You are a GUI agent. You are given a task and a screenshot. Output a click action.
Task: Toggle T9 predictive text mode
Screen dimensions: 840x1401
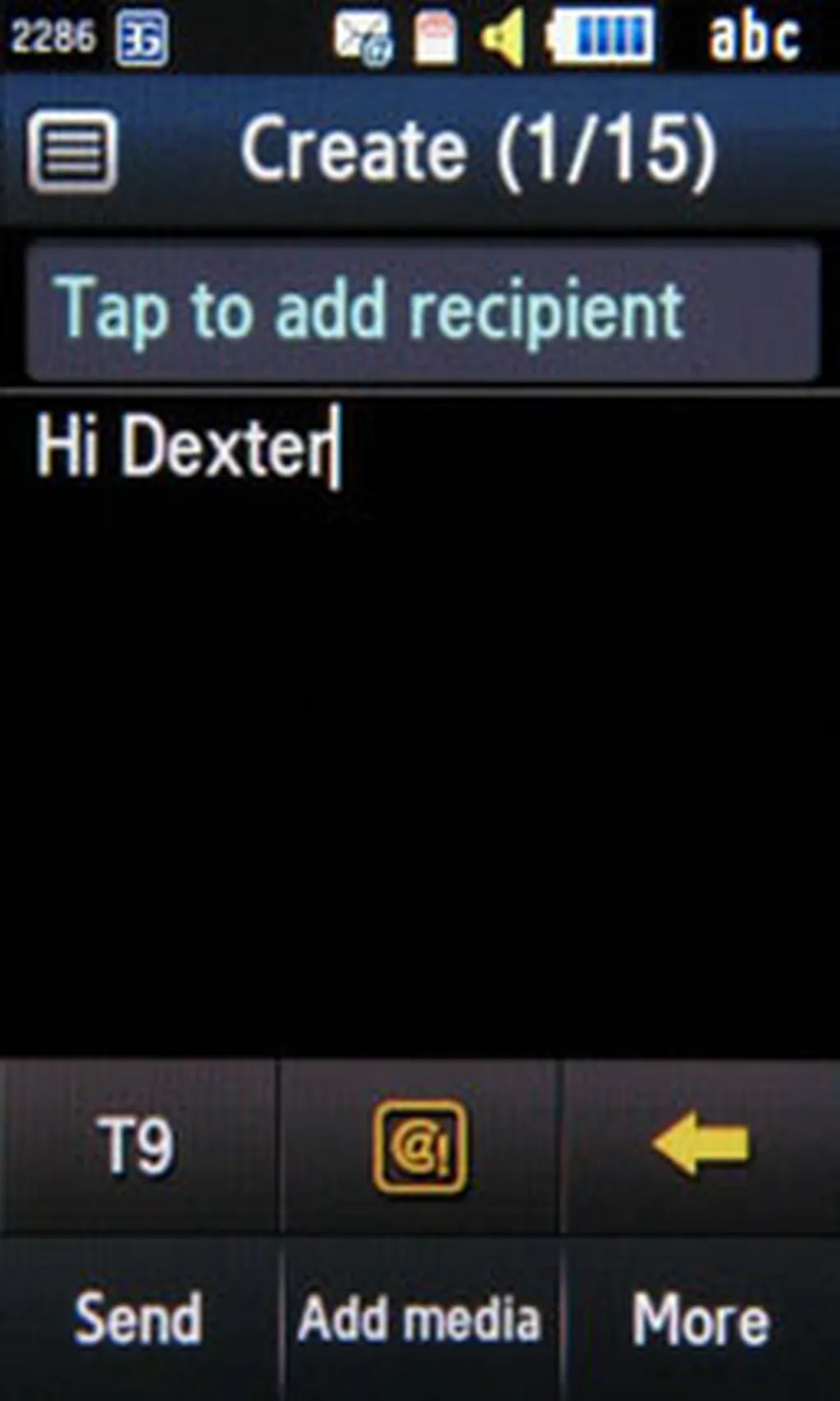137,1146
